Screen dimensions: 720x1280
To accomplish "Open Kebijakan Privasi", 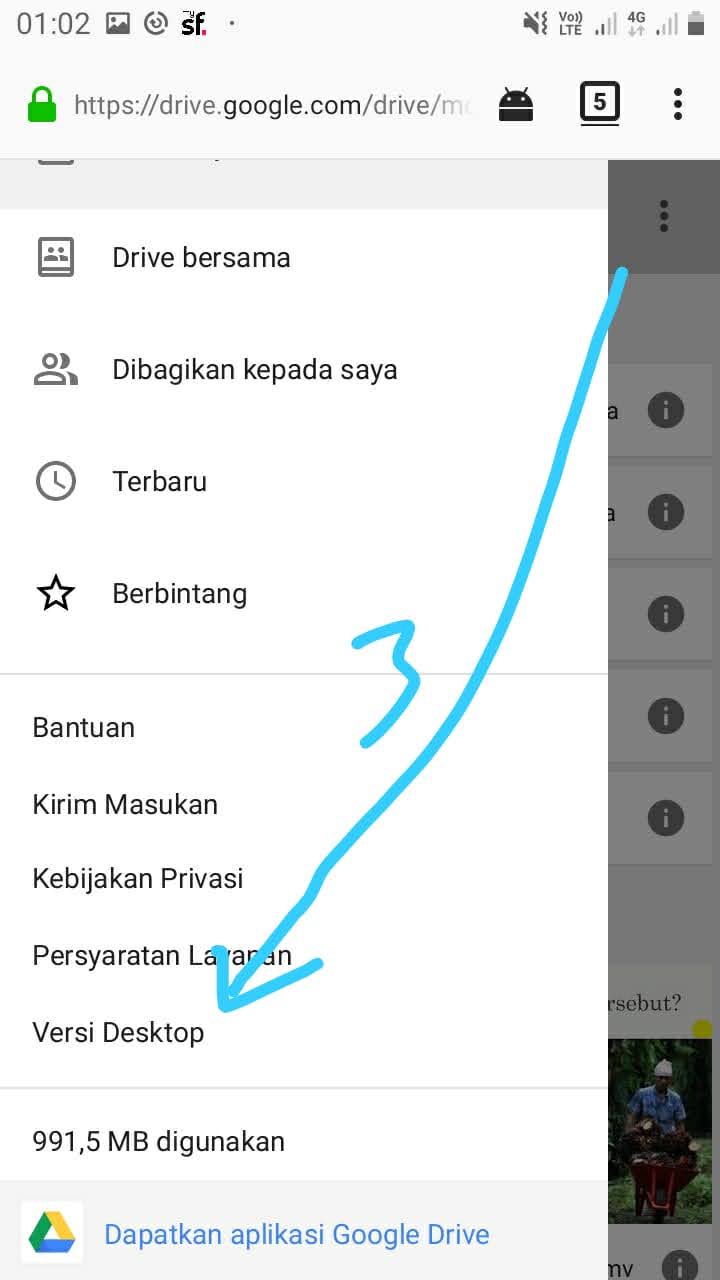I will (138, 879).
